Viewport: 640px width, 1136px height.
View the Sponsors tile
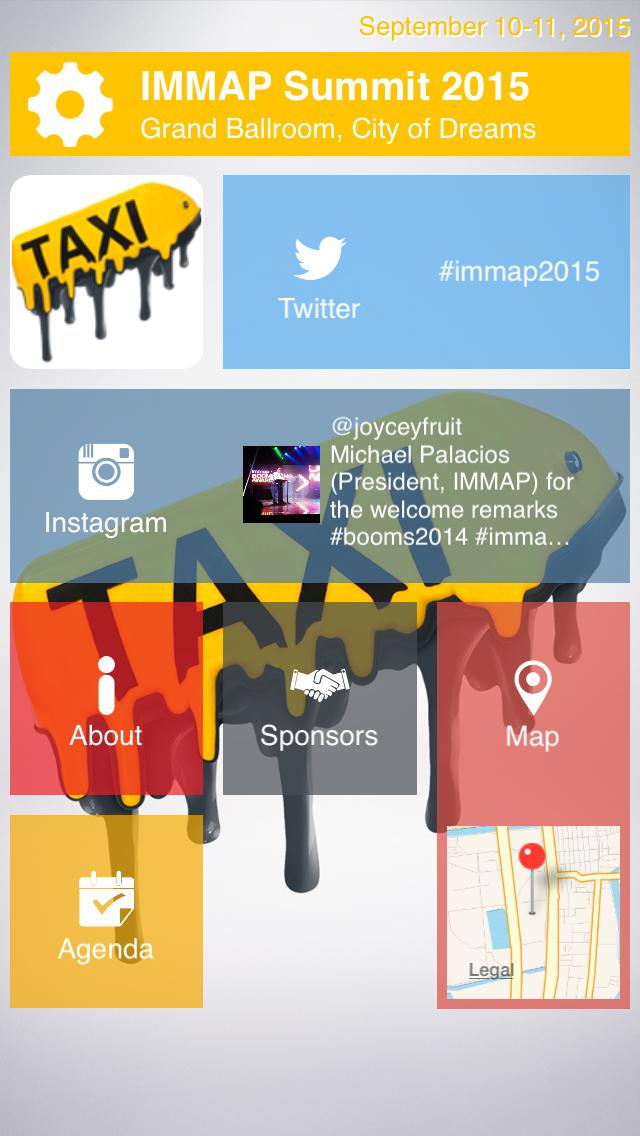[x=319, y=698]
